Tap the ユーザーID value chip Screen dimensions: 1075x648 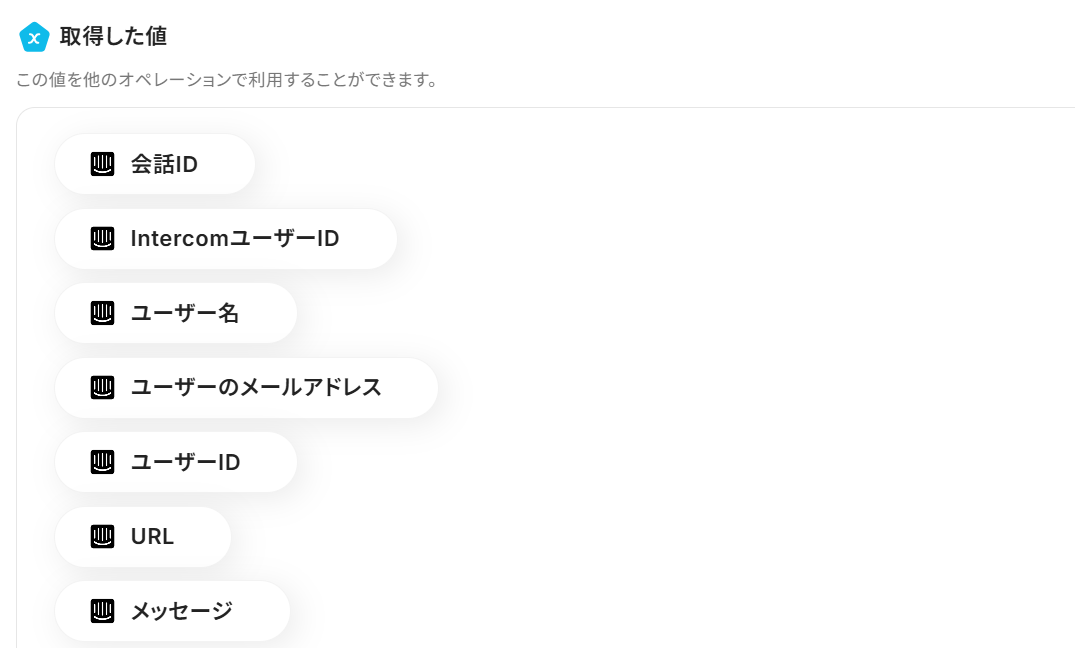coord(176,462)
